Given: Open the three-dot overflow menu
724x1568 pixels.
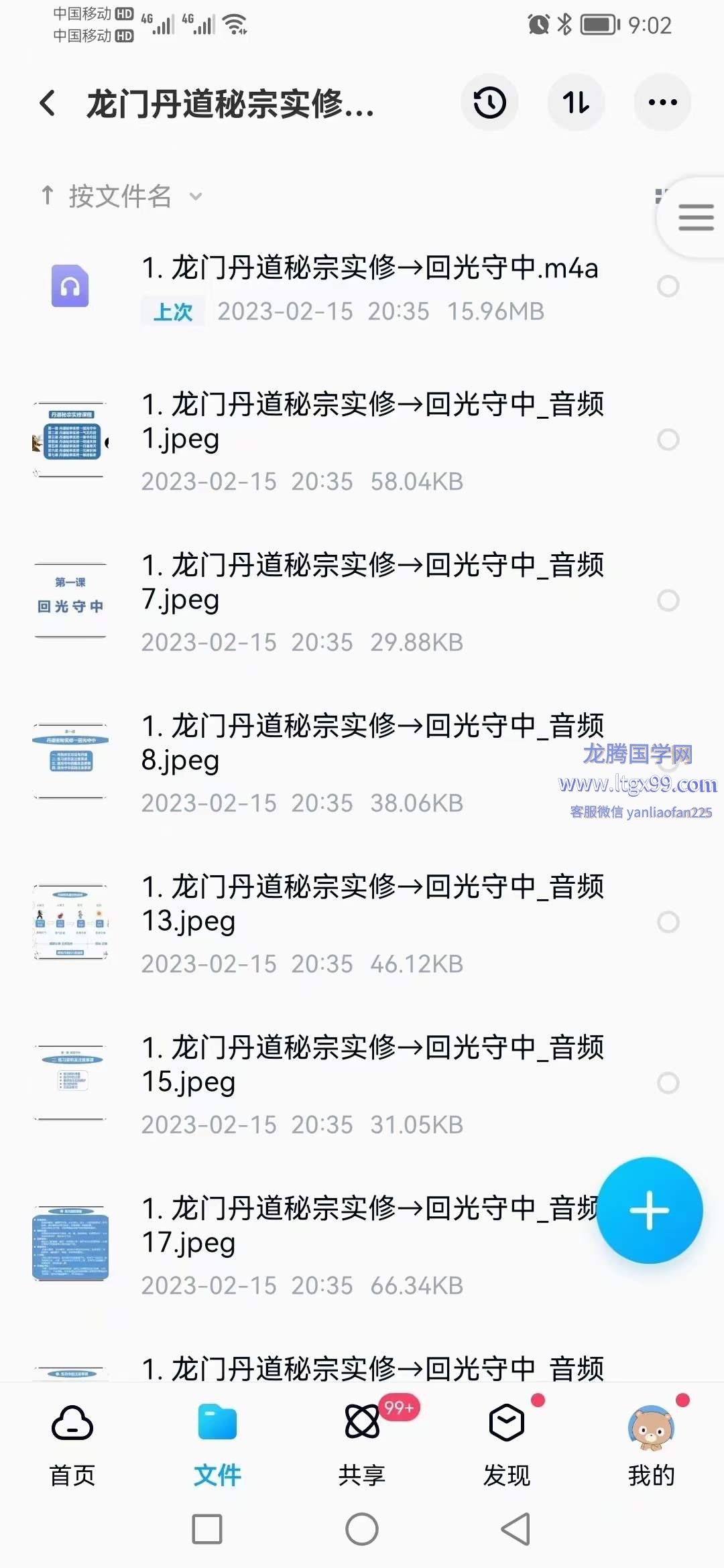Looking at the screenshot, I should pyautogui.click(x=662, y=103).
